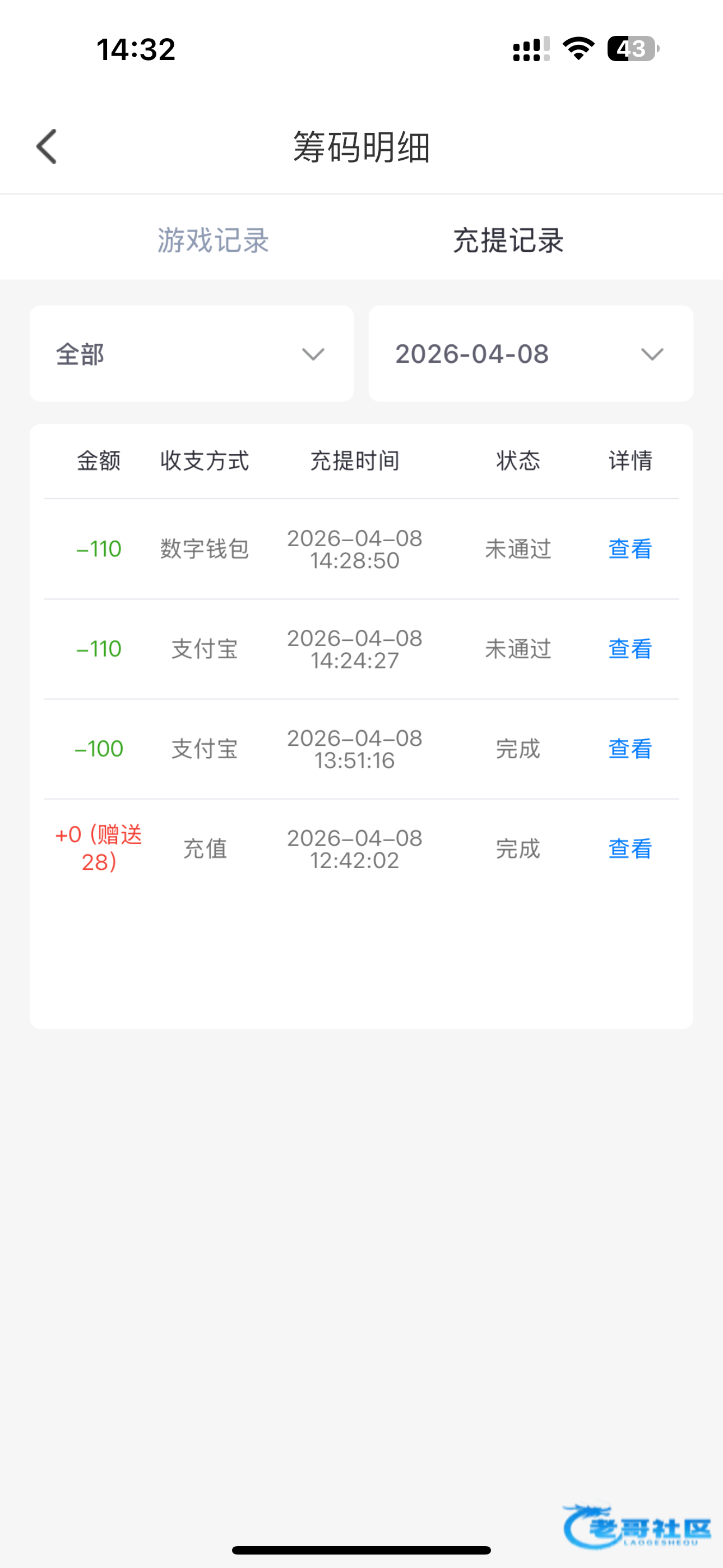The image size is (723, 1568).
Task: Expand the 全部 type filter dropdown
Action: tap(192, 354)
